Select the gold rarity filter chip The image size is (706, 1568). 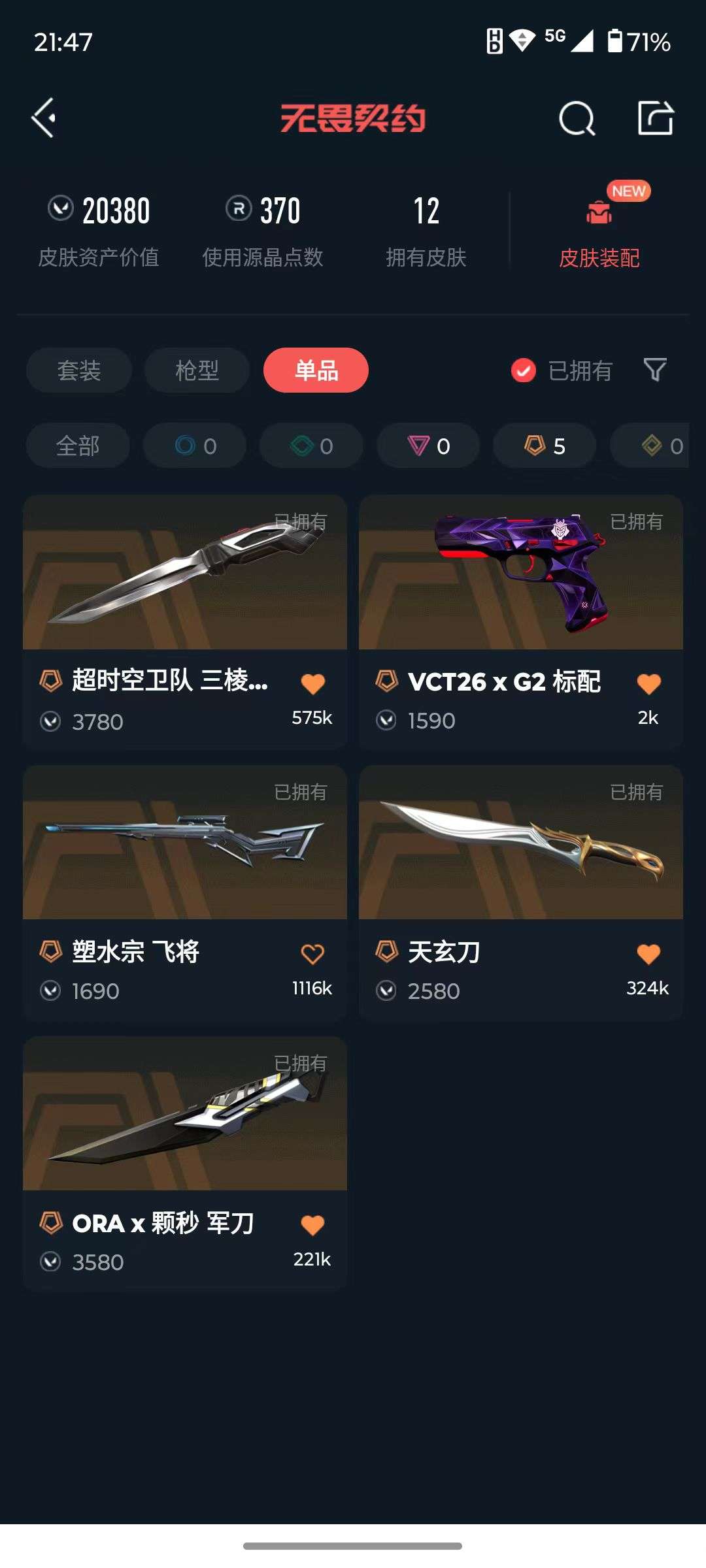(x=660, y=446)
